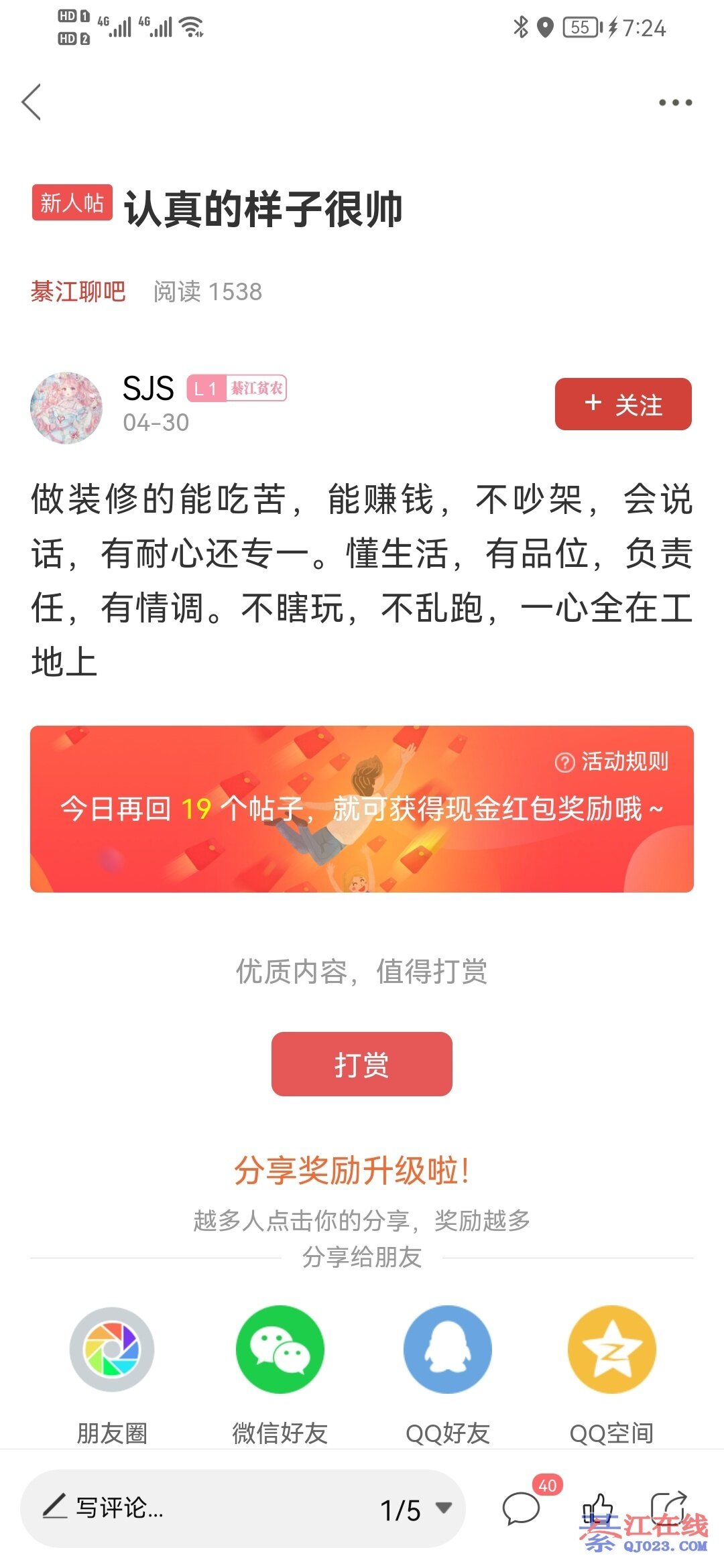This screenshot has height=1568, width=724.
Task: Follow SJS with the 关注 button
Action: click(x=623, y=404)
